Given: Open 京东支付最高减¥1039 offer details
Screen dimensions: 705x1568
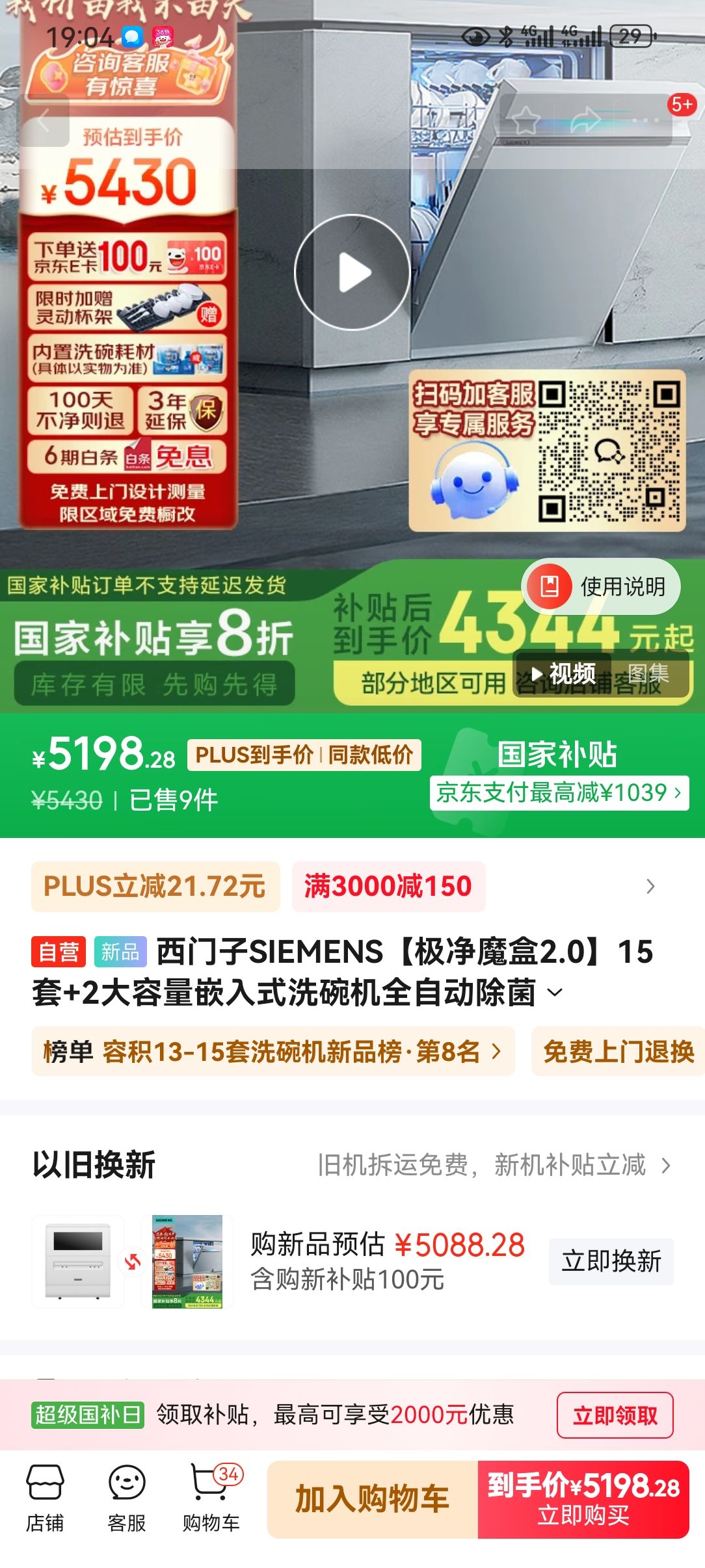Looking at the screenshot, I should pos(559,792).
